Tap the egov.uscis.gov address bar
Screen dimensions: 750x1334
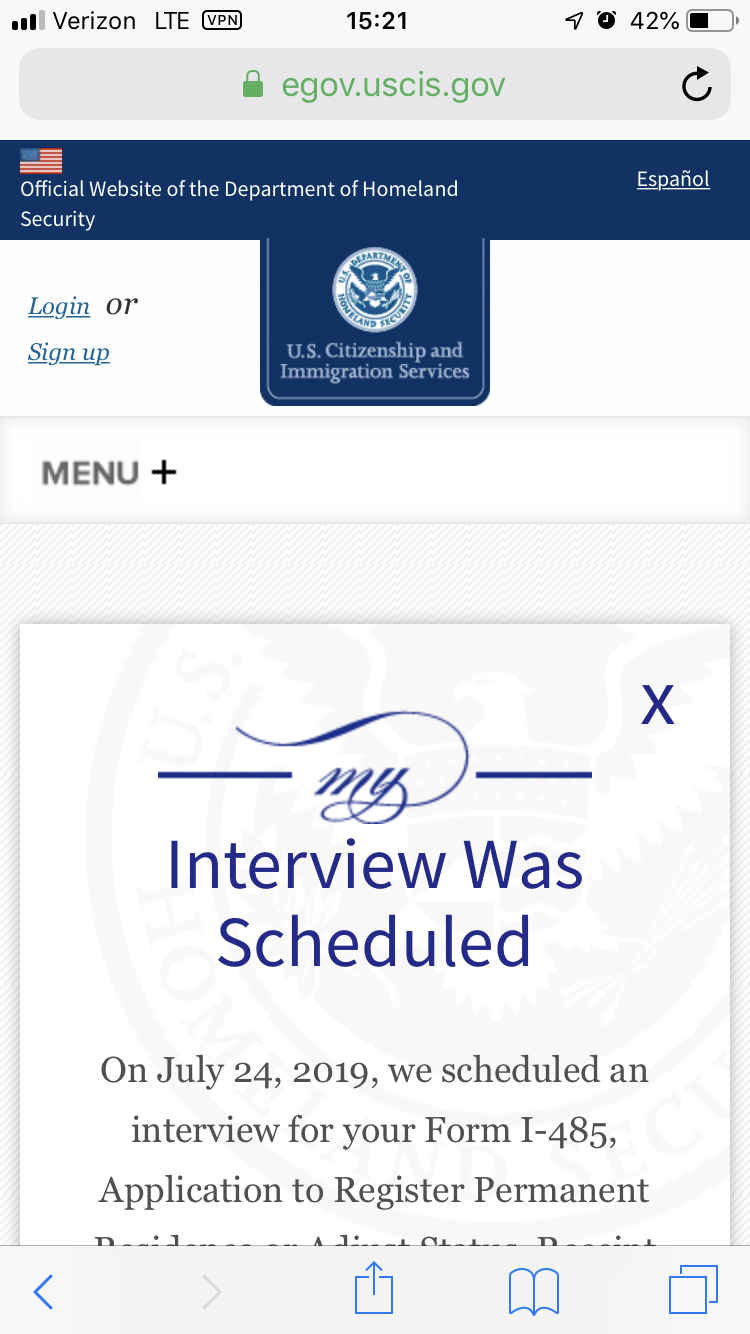click(374, 85)
